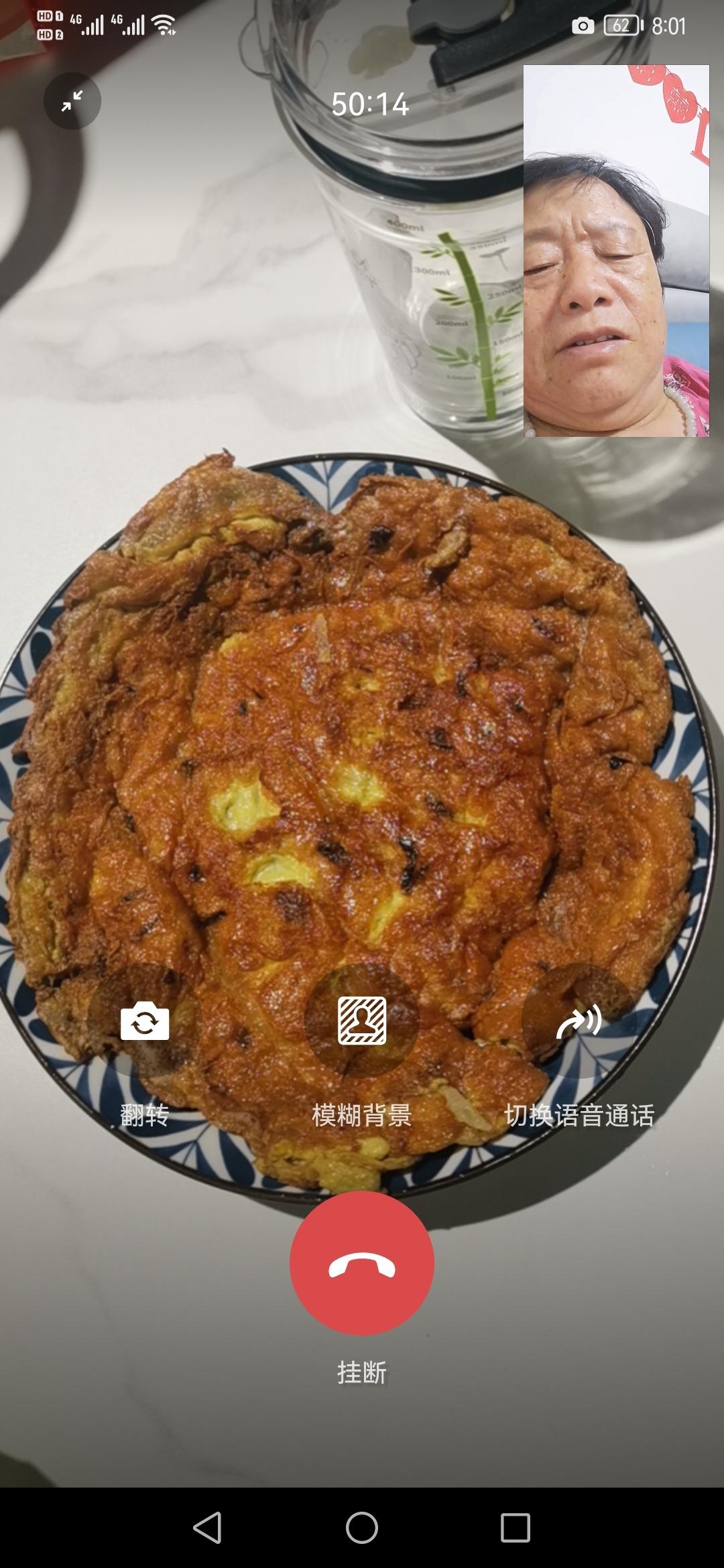The width and height of the screenshot is (724, 1568).
Task: Tap the small self-view video thumbnail
Action: [616, 251]
